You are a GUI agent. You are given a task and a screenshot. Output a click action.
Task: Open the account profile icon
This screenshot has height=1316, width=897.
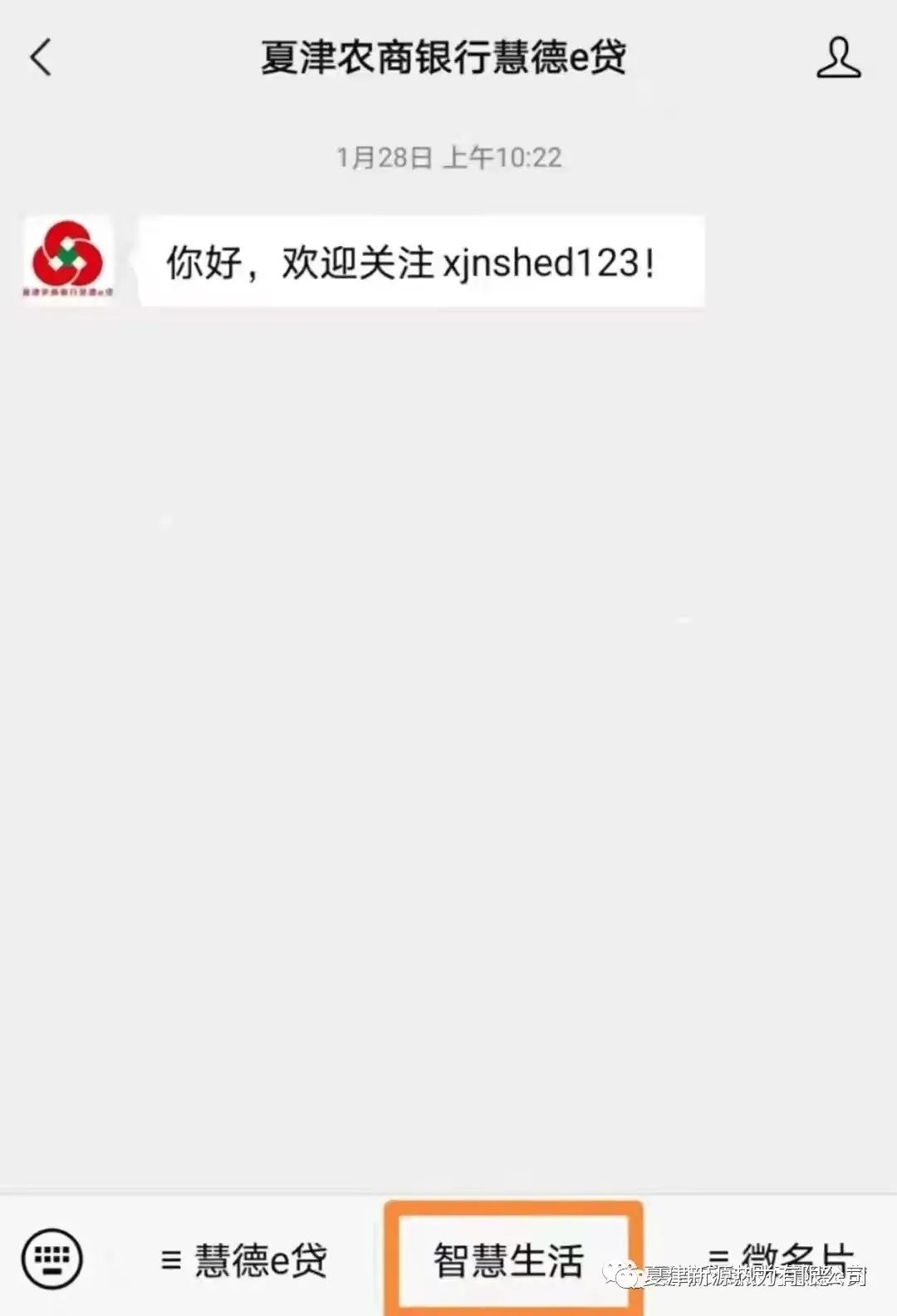coord(838,58)
